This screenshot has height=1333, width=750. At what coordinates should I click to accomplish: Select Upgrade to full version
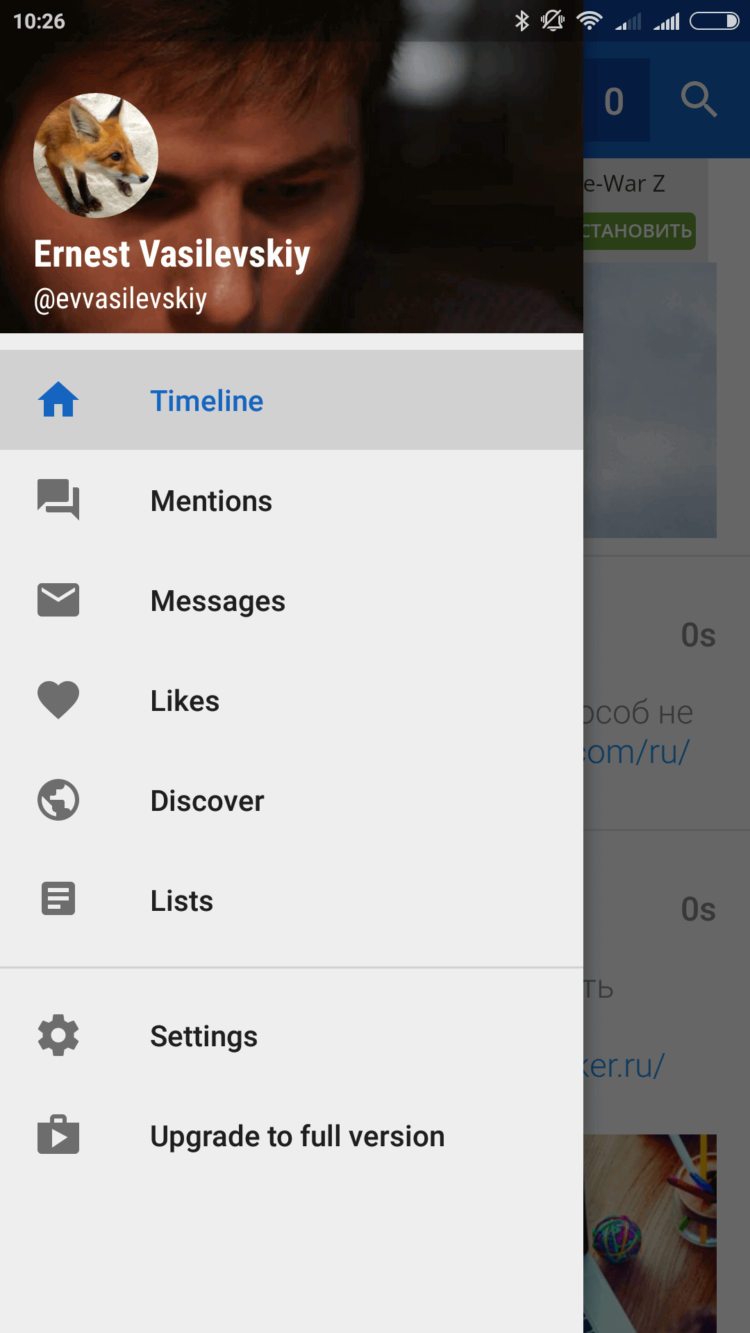click(297, 1137)
